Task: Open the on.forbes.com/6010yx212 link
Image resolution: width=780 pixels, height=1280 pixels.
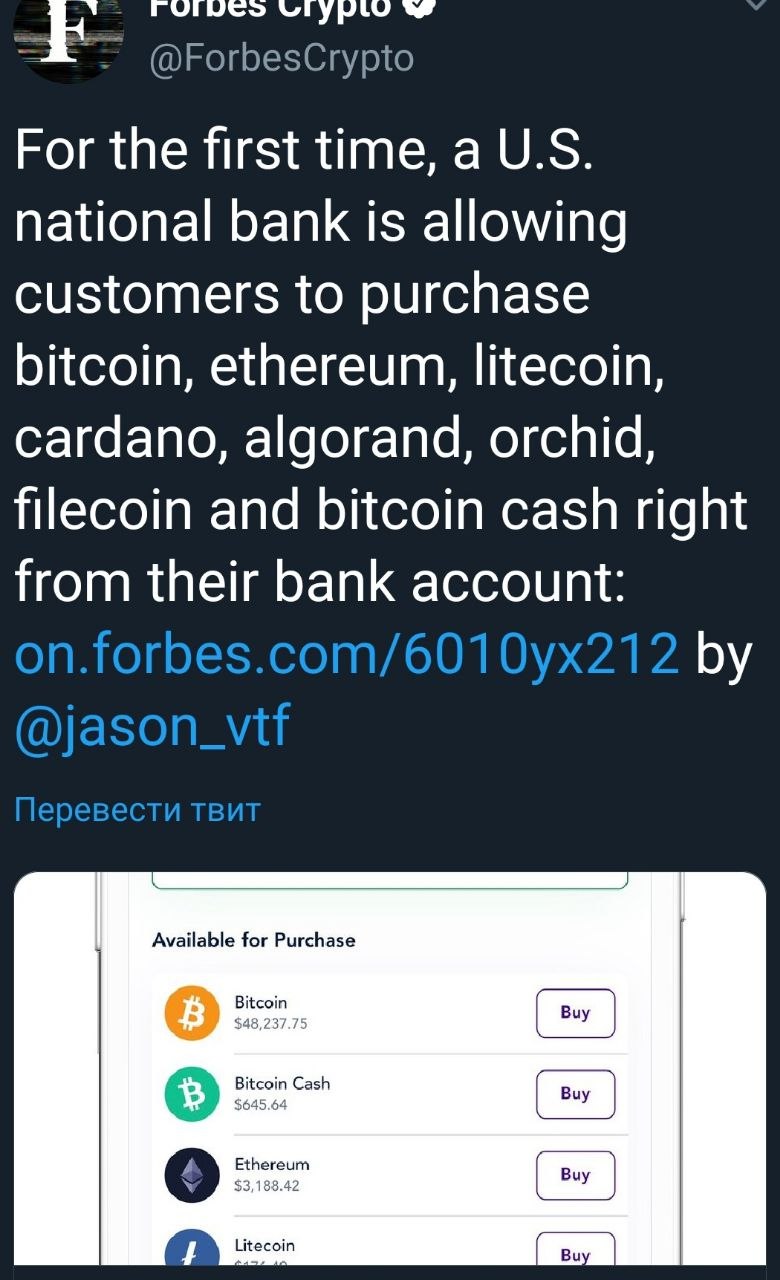Action: pyautogui.click(x=348, y=654)
